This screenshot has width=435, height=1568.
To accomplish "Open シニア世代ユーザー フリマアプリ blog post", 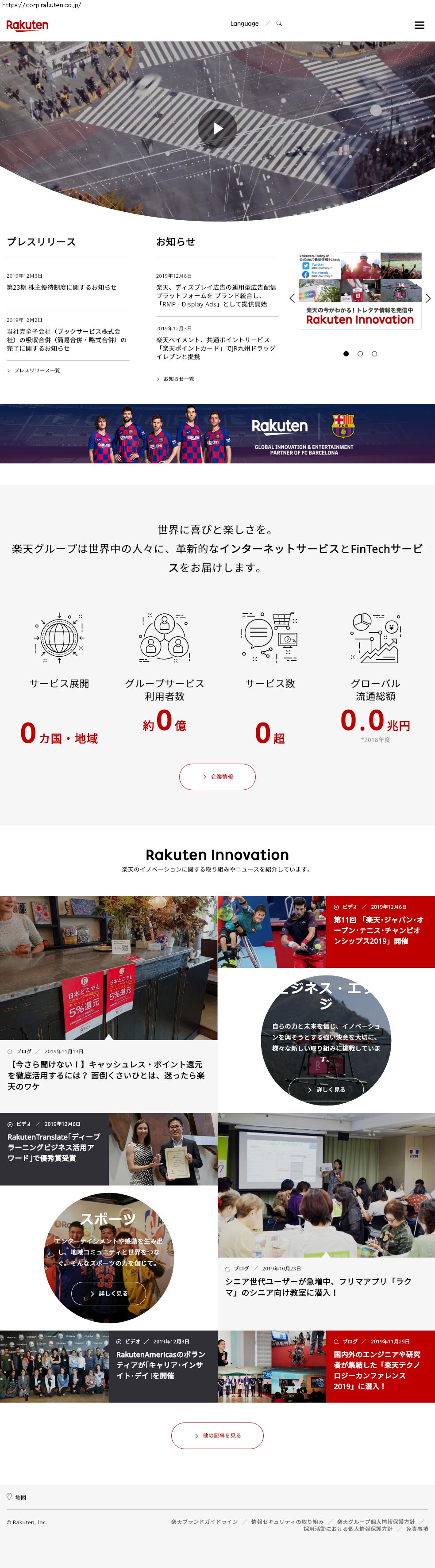I will click(318, 1286).
